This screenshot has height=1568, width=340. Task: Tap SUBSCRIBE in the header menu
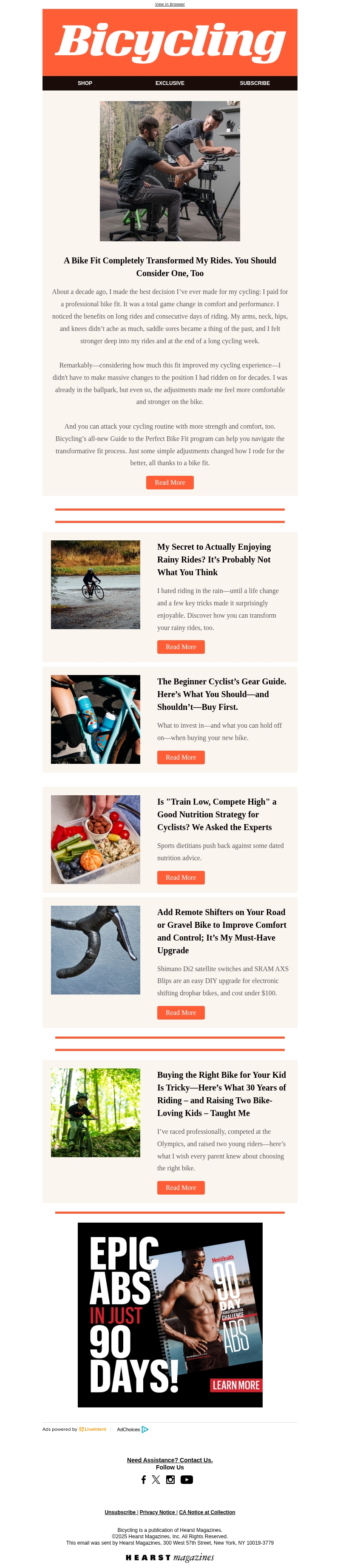click(255, 83)
